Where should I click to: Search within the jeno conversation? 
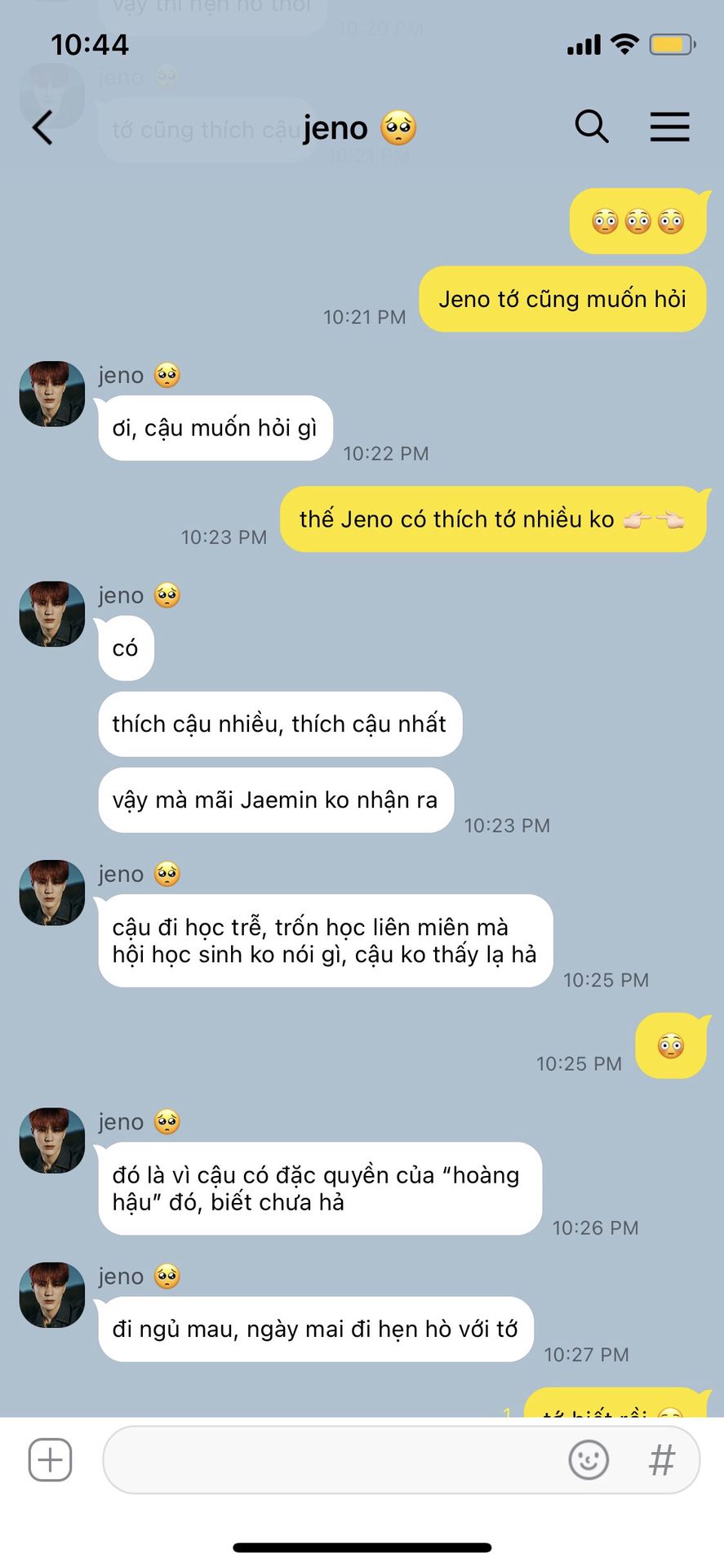click(x=592, y=127)
